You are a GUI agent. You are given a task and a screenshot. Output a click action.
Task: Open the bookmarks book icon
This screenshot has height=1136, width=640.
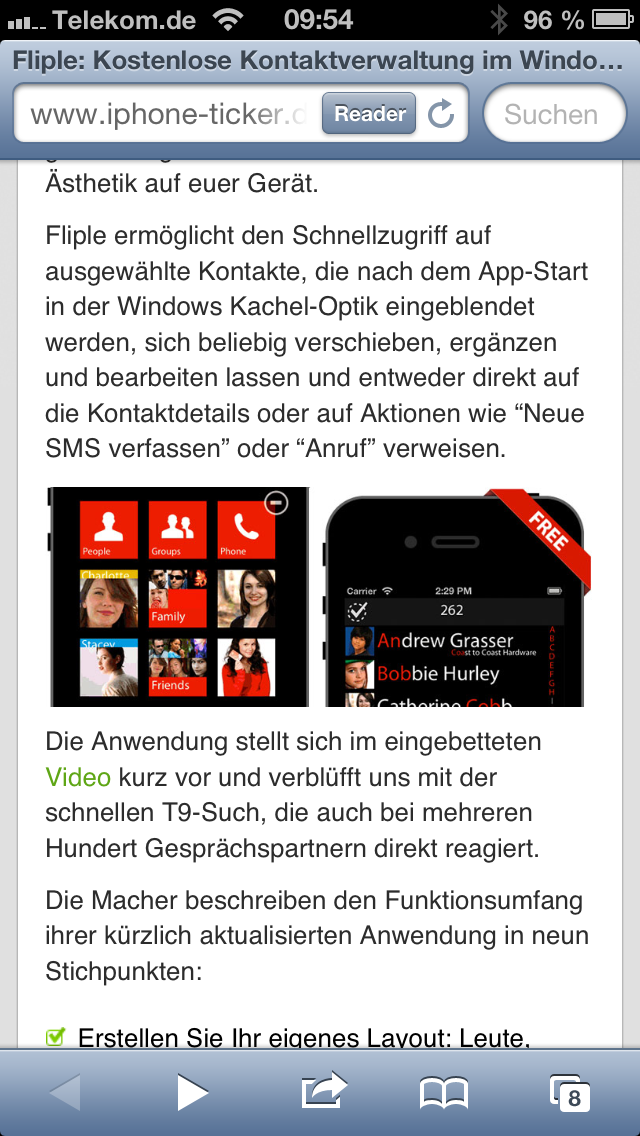point(444,1093)
